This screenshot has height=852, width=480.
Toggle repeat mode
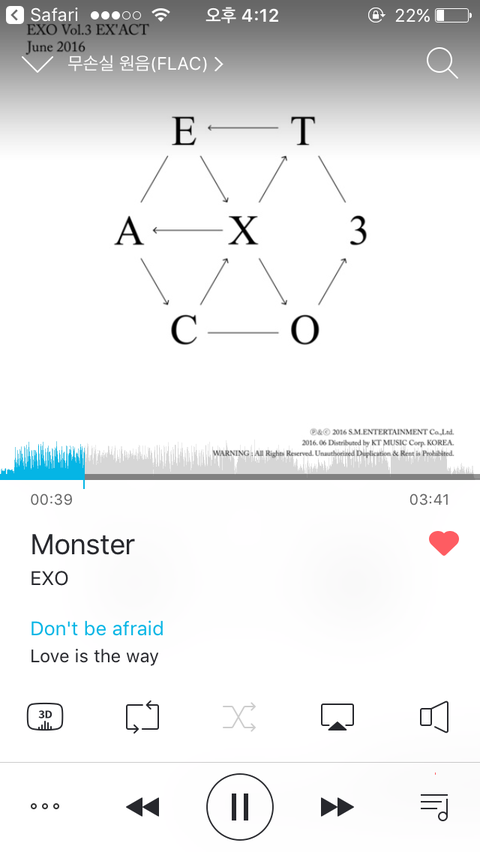tap(142, 717)
